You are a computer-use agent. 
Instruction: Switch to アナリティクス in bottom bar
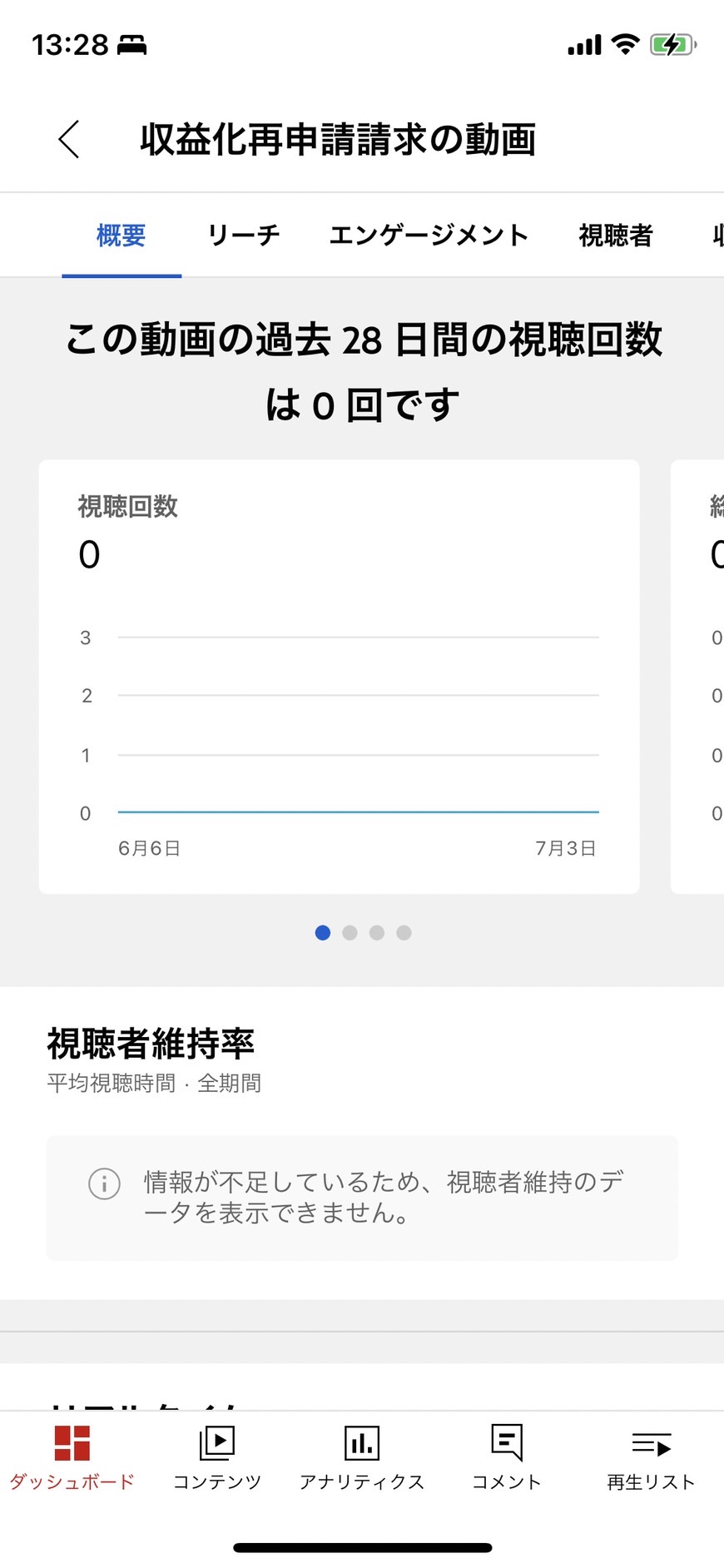[x=362, y=1457]
